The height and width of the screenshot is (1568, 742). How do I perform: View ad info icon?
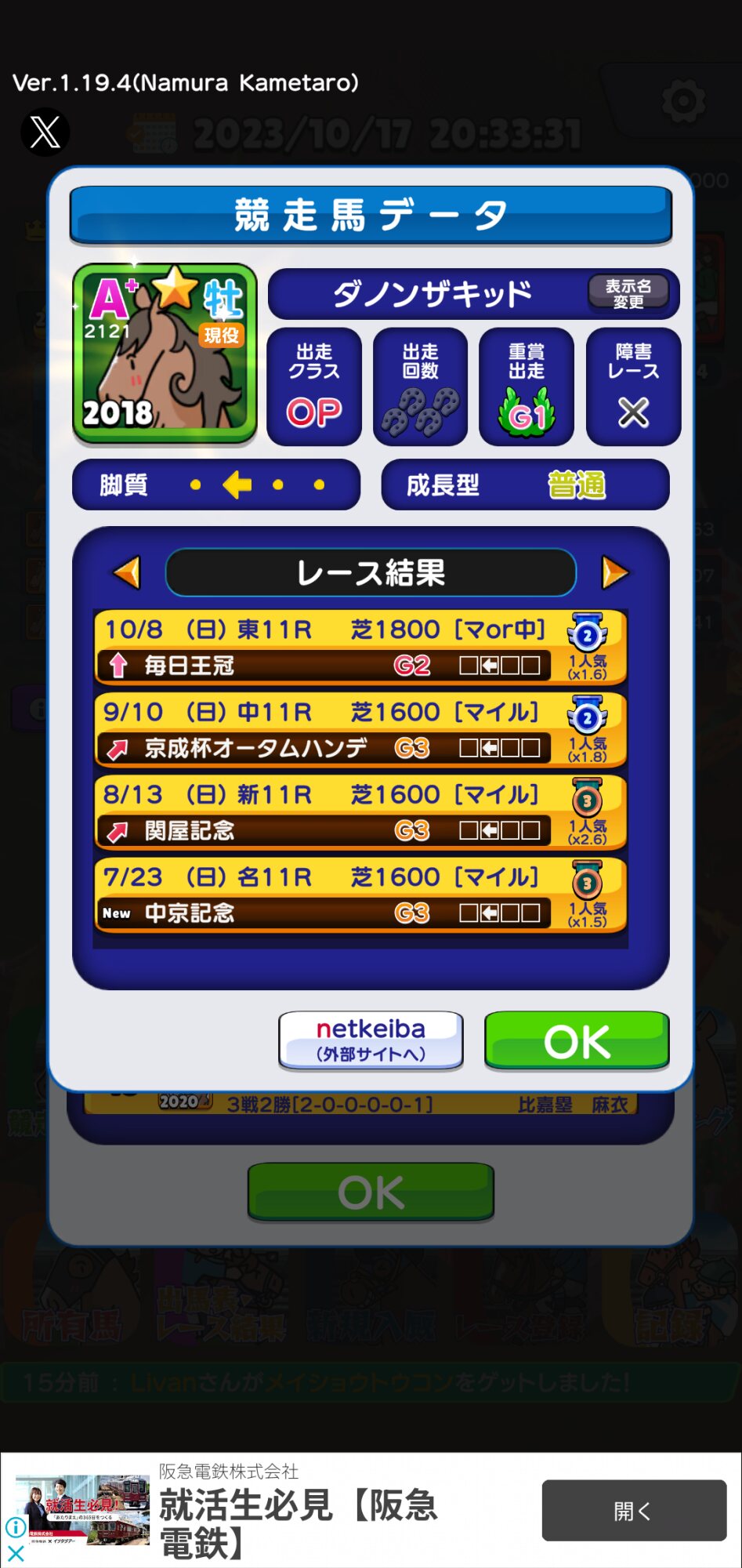coord(15,1526)
